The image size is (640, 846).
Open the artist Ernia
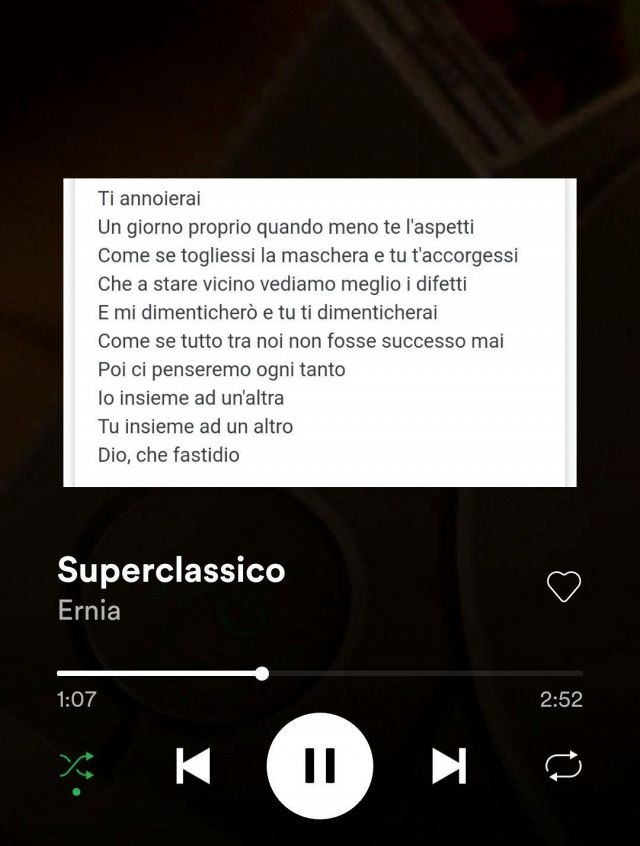tap(89, 610)
